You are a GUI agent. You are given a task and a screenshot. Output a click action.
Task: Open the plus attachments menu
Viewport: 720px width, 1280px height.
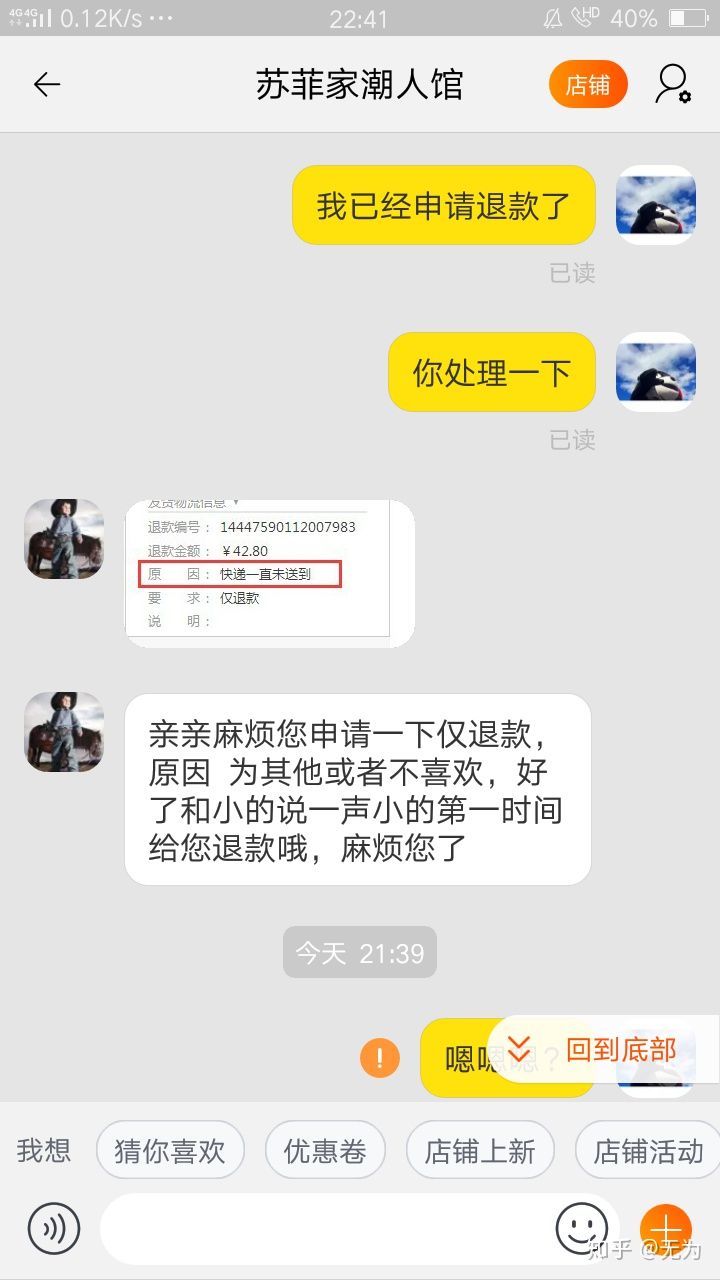click(x=665, y=1229)
